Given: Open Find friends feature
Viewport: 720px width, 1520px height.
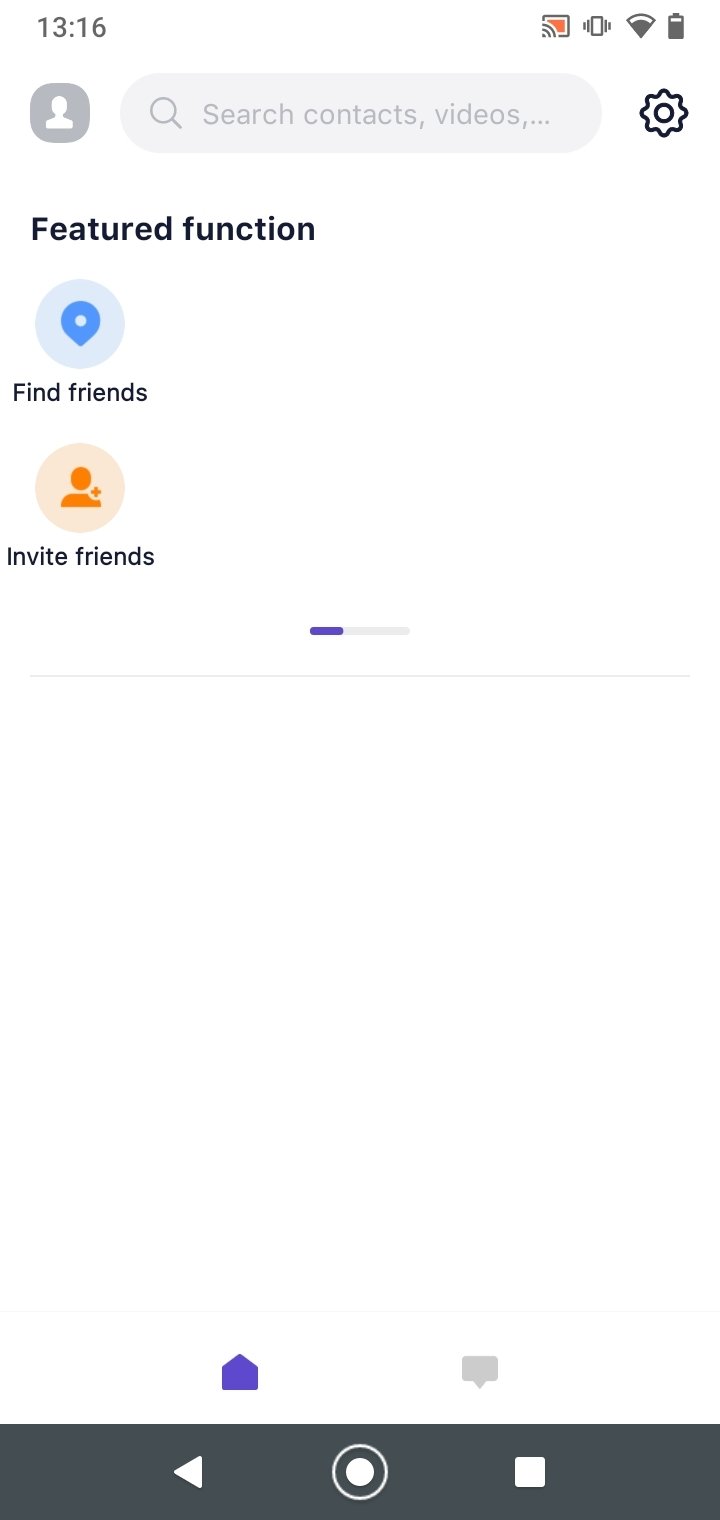Looking at the screenshot, I should (x=80, y=342).
